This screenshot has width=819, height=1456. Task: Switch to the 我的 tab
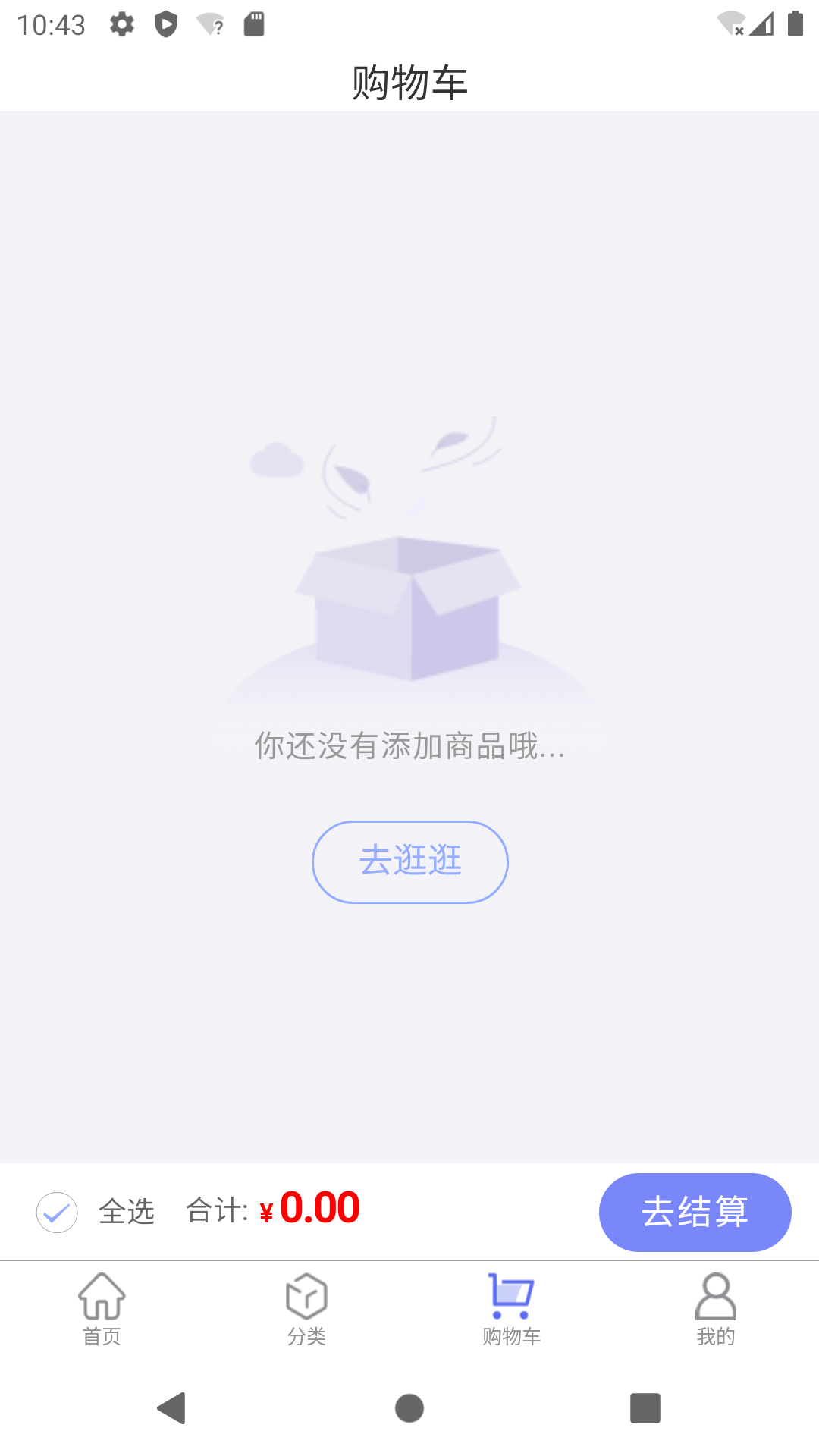coord(717,1312)
